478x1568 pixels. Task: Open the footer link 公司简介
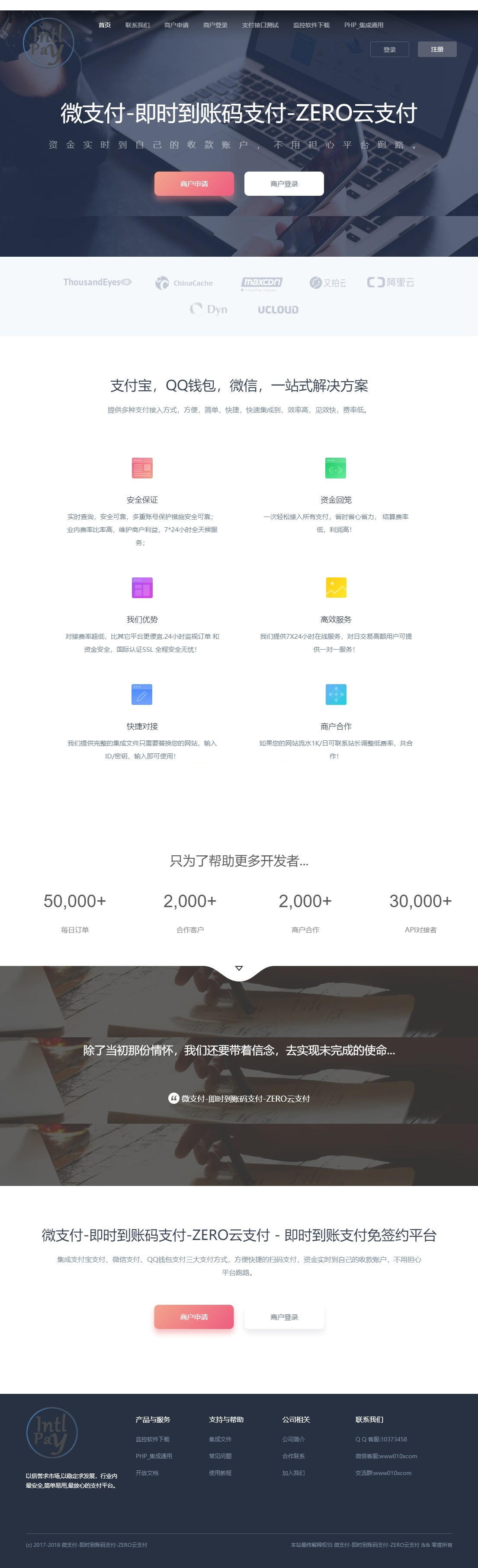click(293, 1439)
